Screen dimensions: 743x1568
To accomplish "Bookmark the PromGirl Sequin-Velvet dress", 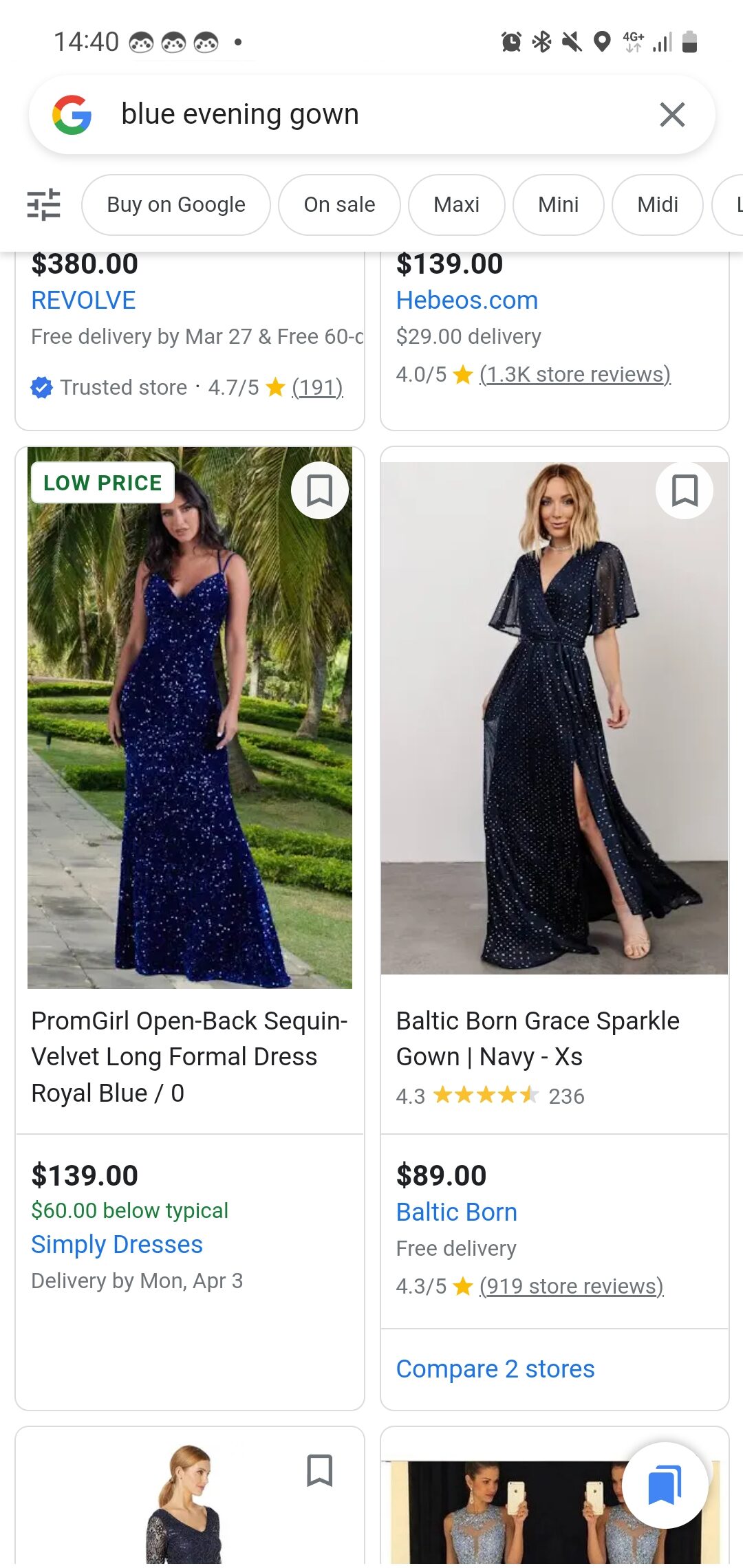I will click(320, 490).
